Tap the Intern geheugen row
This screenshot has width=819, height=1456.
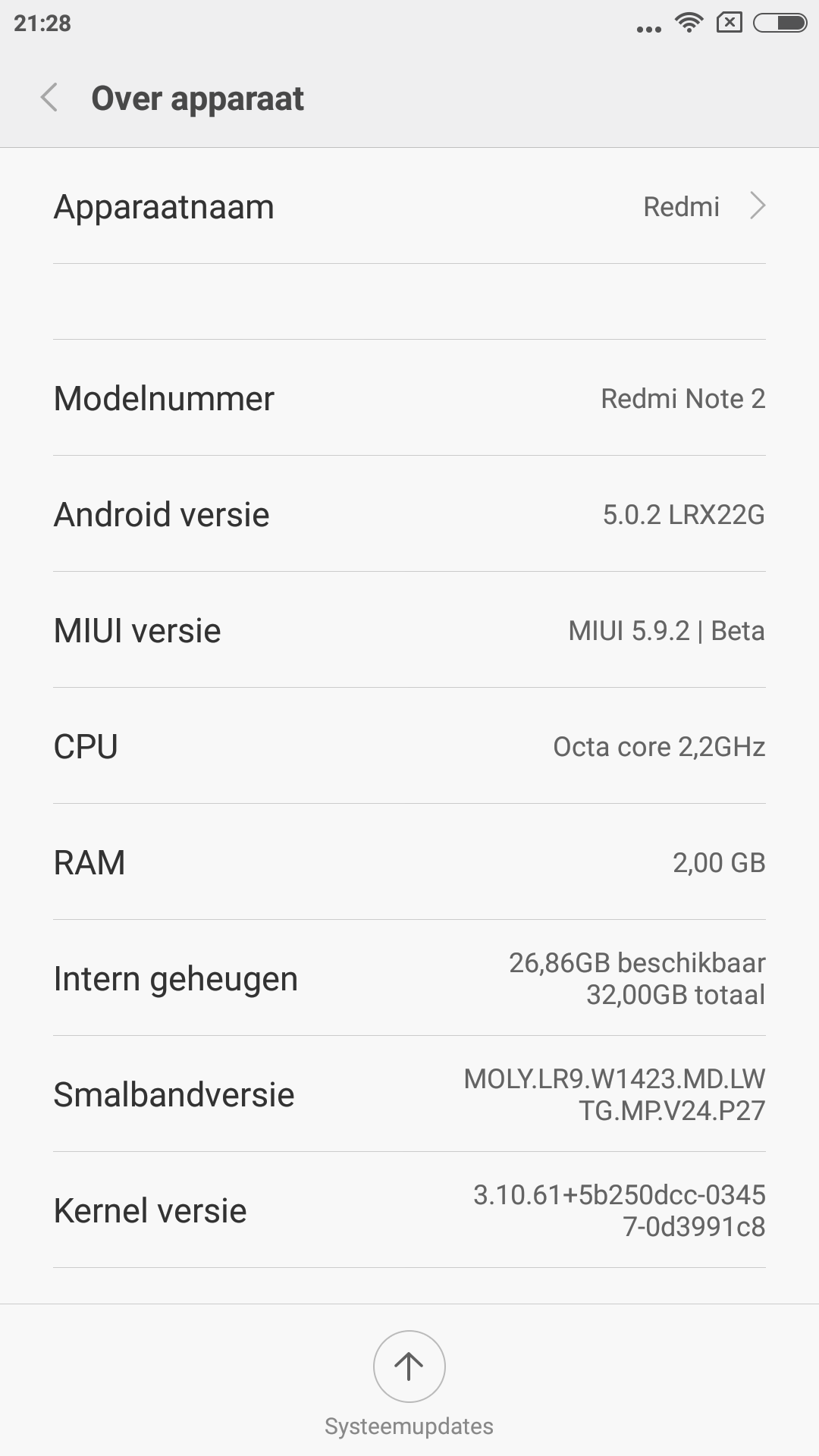pyautogui.click(x=409, y=978)
